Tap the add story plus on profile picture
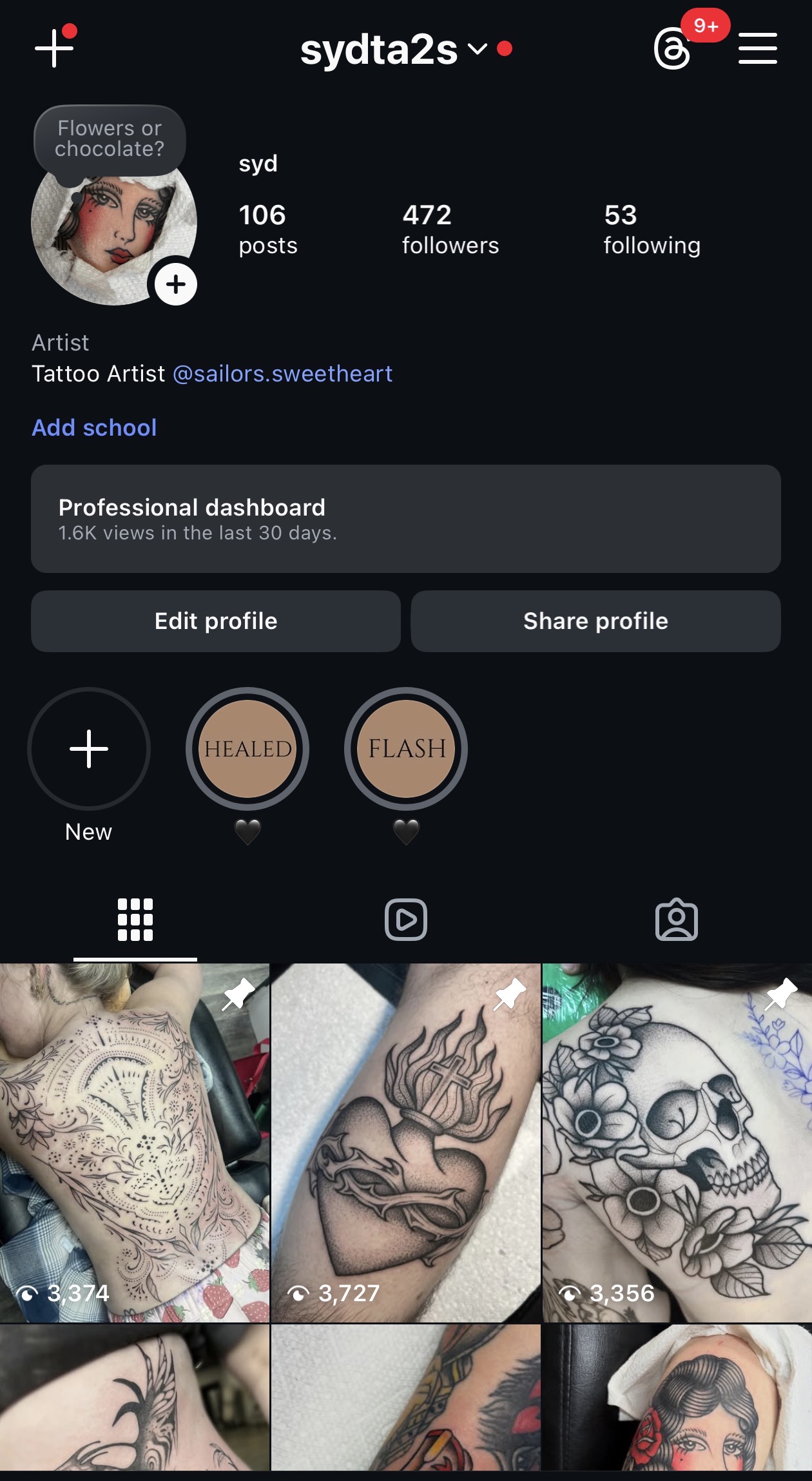Image resolution: width=812 pixels, height=1481 pixels. click(x=175, y=284)
